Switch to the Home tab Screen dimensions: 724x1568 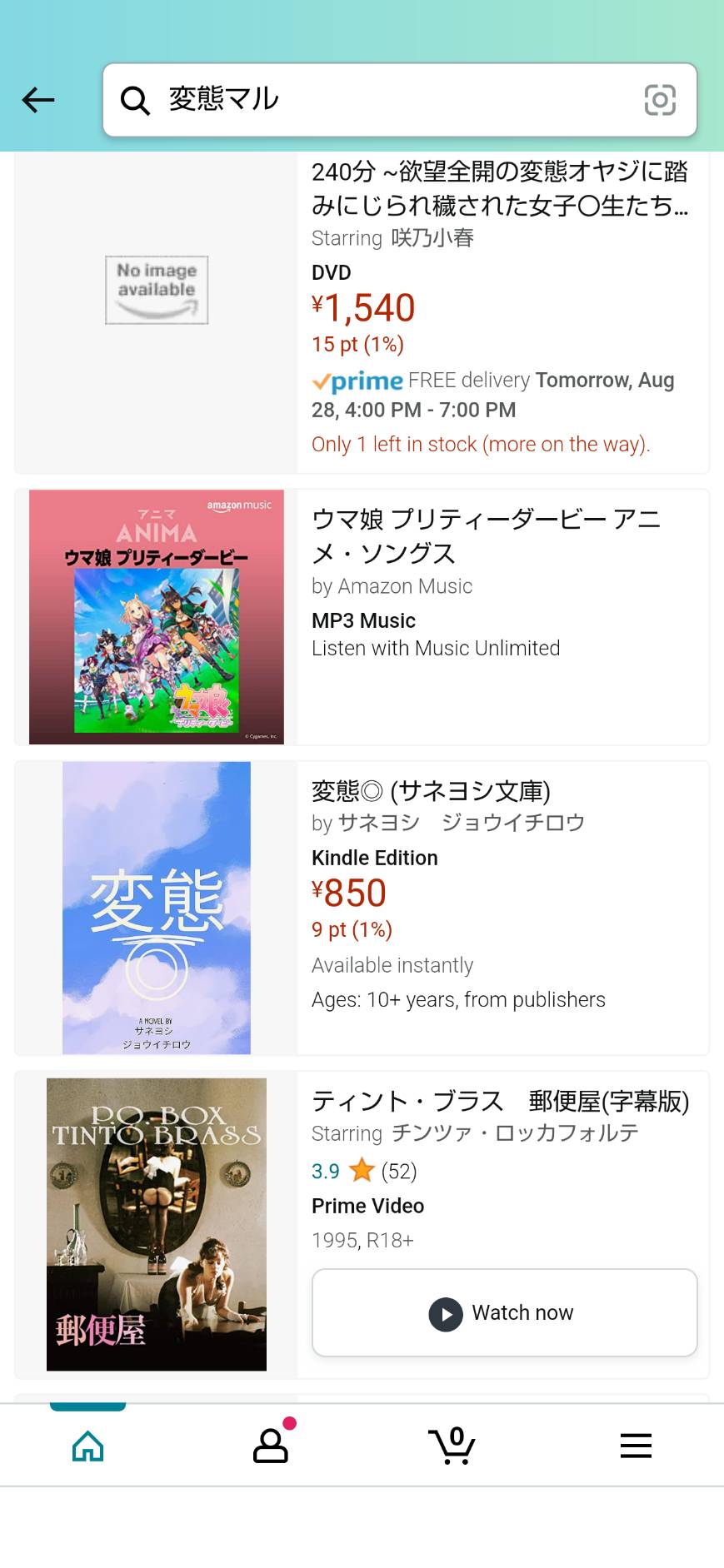tap(88, 1446)
